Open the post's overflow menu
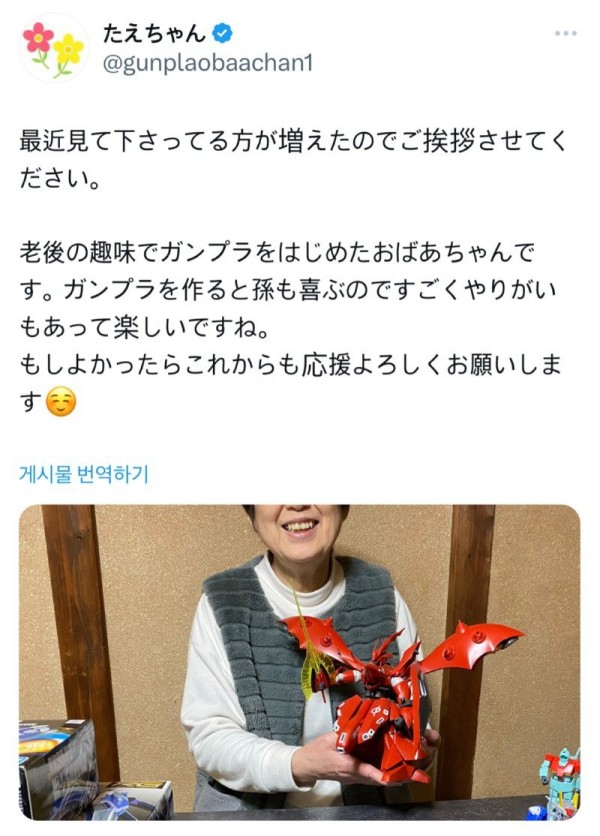The width and height of the screenshot is (600, 836). 566,34
